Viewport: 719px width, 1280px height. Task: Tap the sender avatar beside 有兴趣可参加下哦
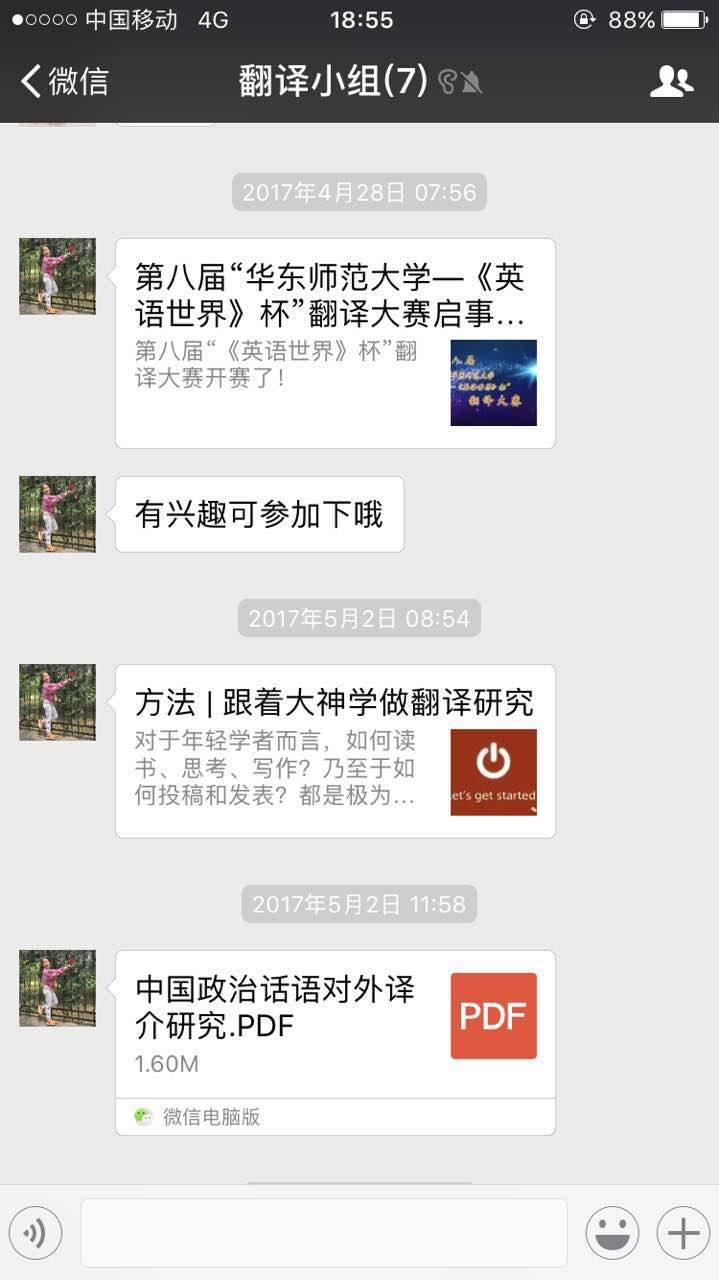coord(57,514)
